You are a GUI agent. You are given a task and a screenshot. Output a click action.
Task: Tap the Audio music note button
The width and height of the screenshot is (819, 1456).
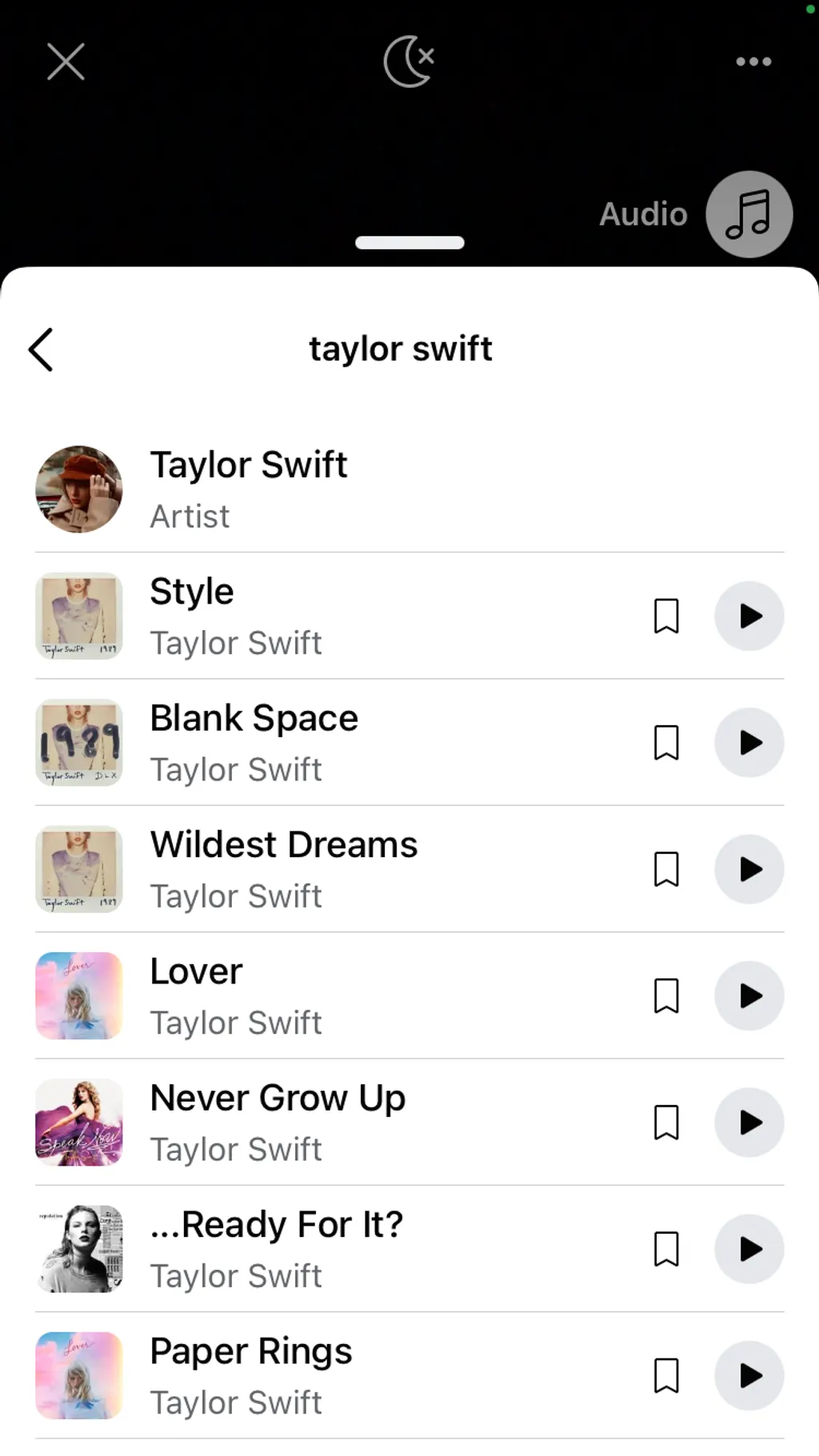[749, 214]
